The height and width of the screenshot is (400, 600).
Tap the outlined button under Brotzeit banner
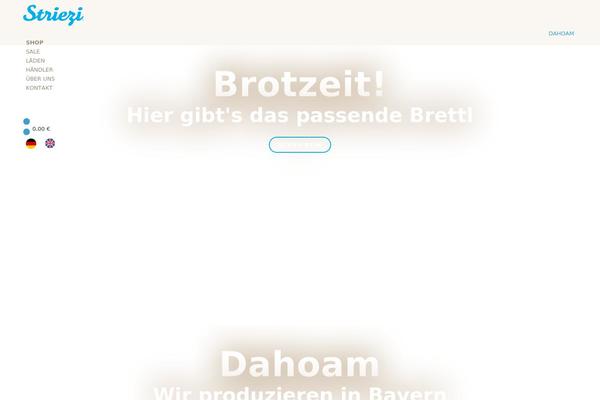click(300, 145)
